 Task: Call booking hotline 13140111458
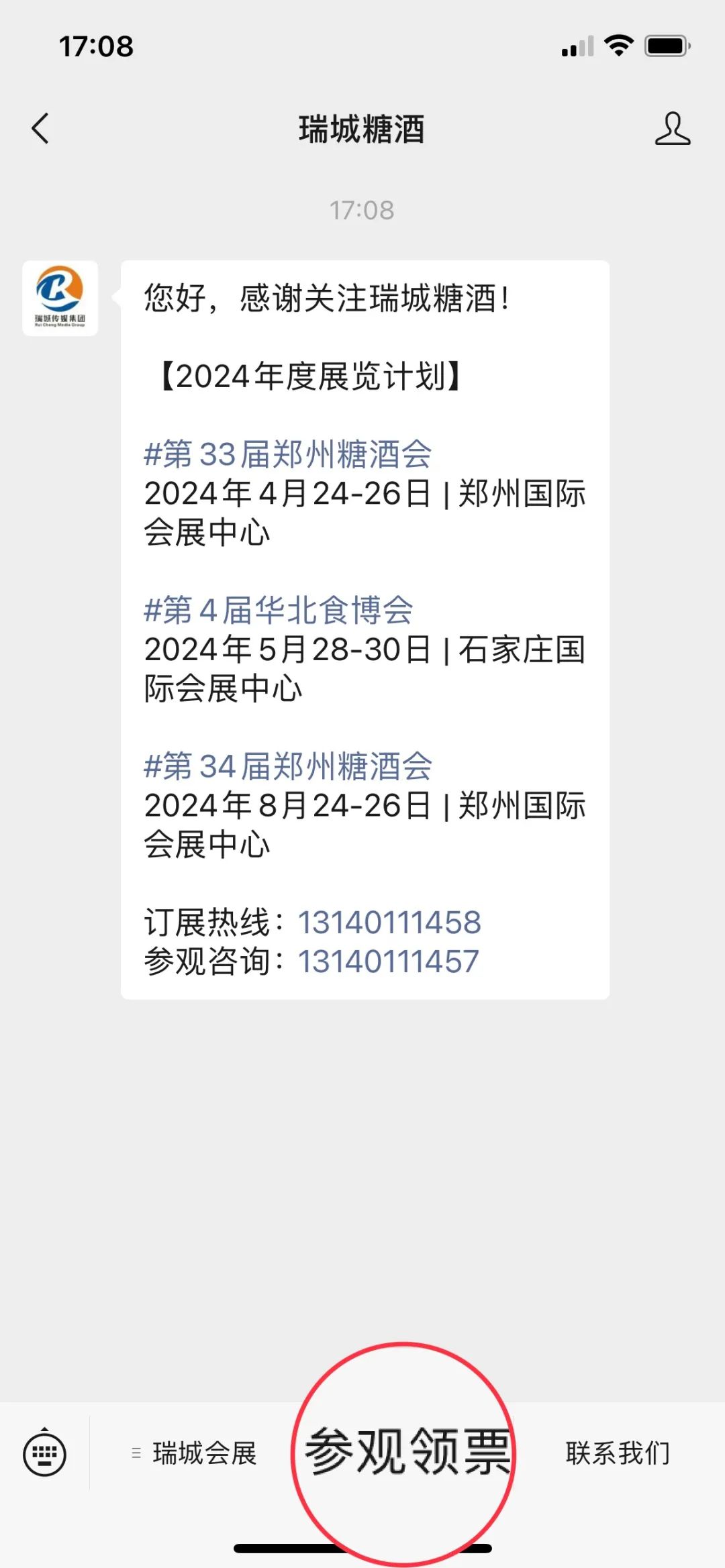pyautogui.click(x=389, y=922)
